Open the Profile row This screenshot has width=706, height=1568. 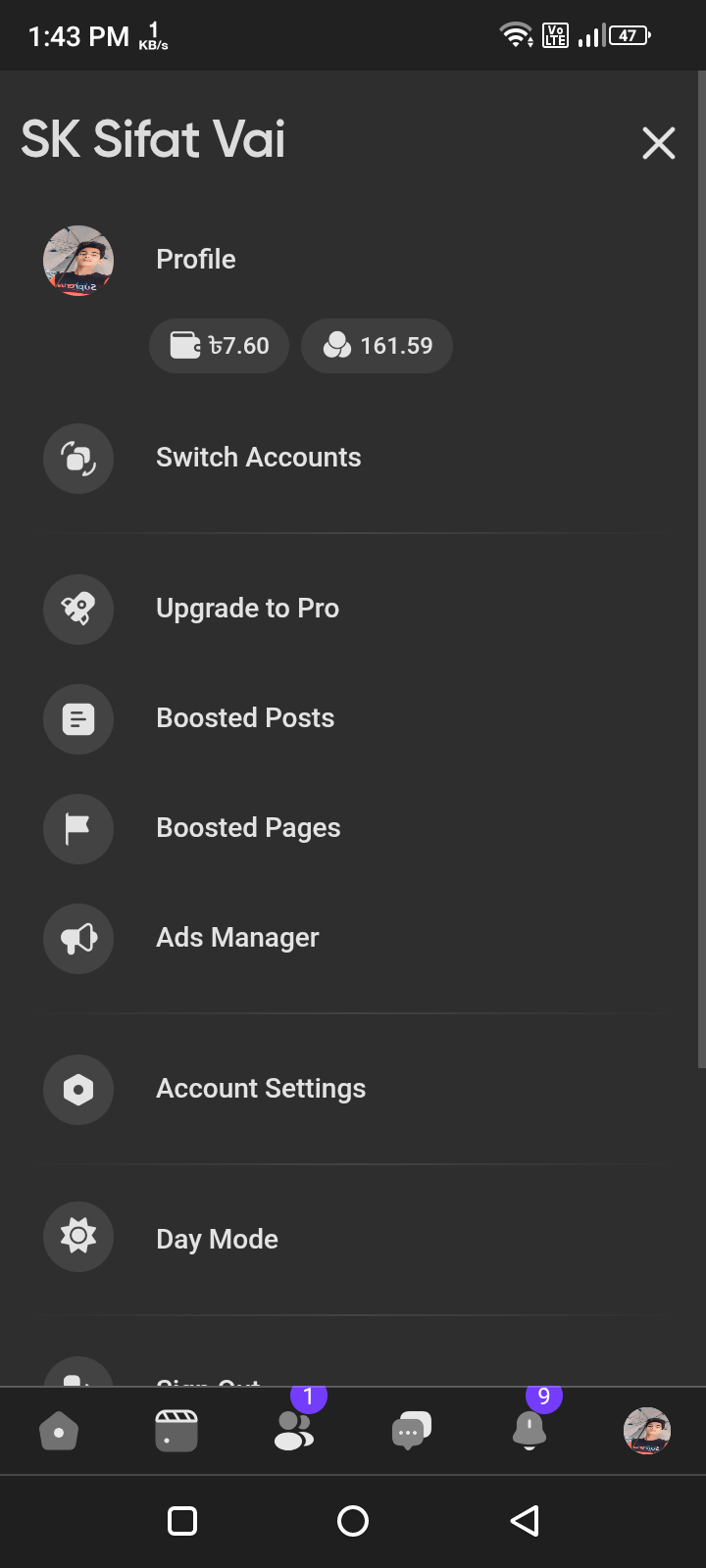[x=353, y=260]
